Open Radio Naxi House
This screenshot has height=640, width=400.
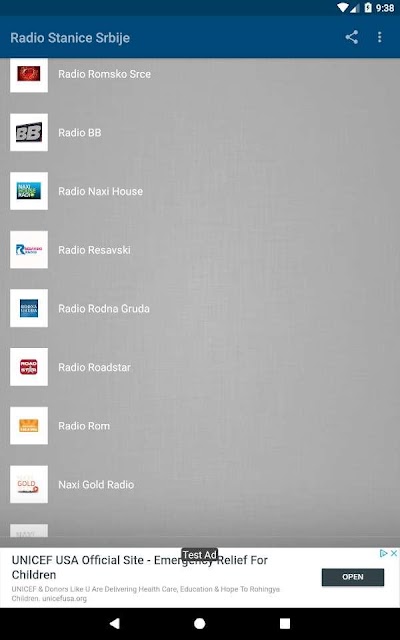200,191
